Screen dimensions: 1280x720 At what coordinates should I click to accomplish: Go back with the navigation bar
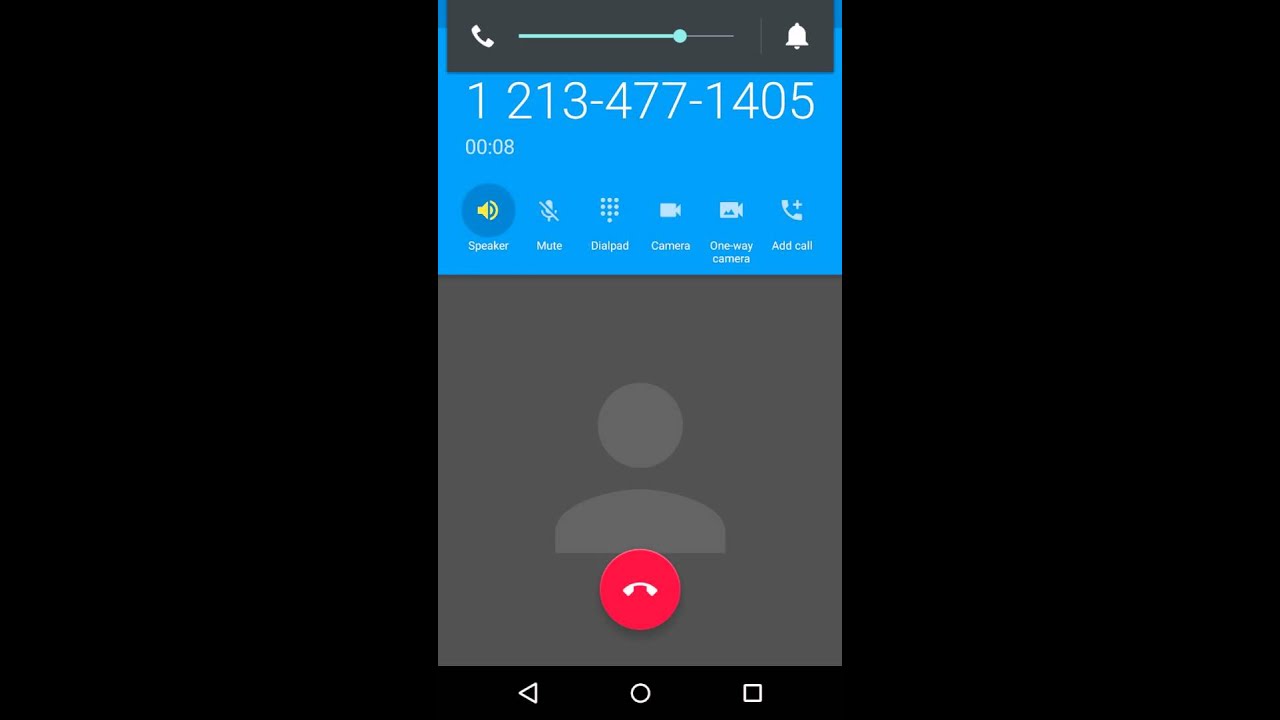528,693
